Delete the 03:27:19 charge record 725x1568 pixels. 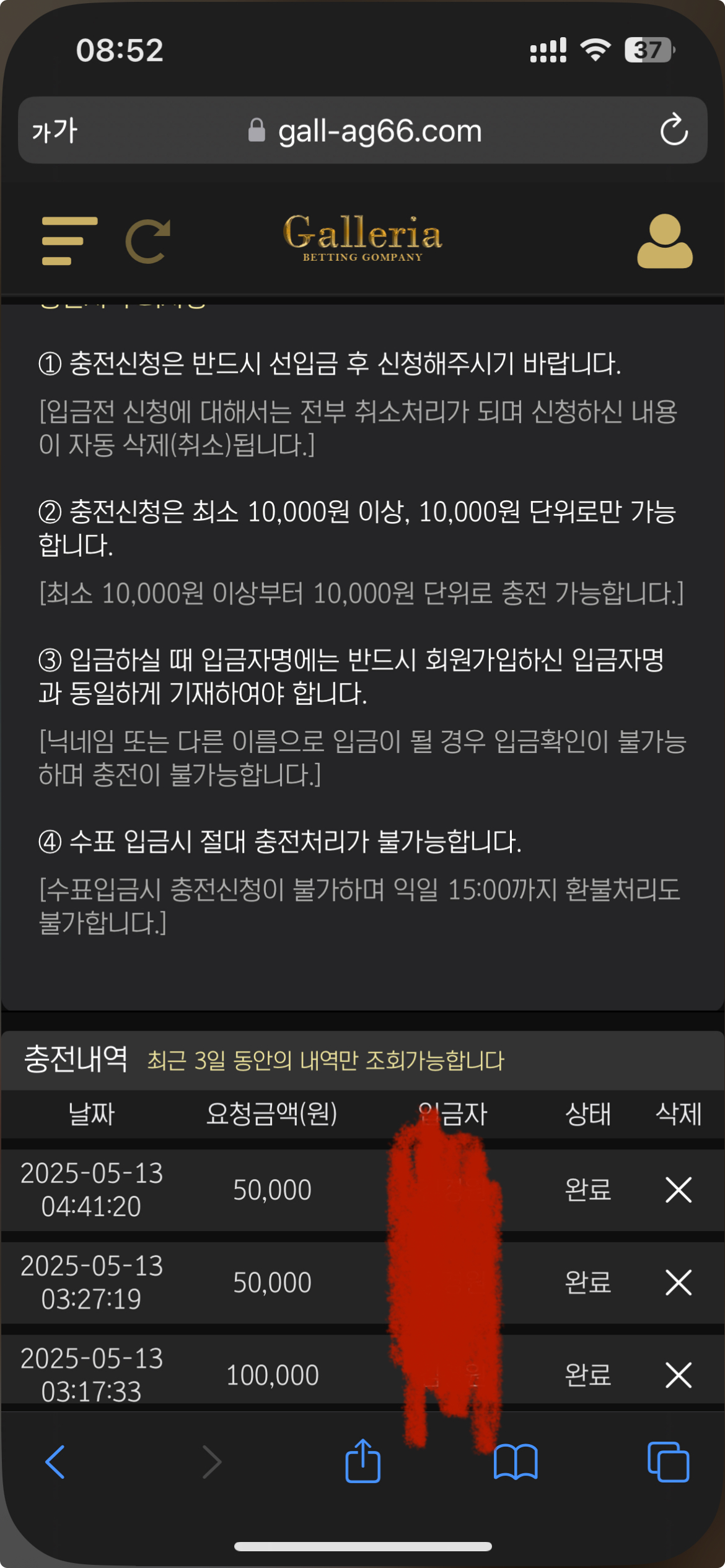coord(678,1282)
